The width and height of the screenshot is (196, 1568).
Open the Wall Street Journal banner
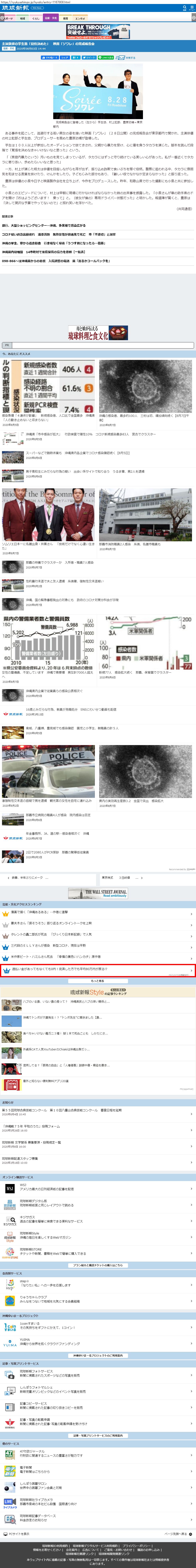pos(97,894)
